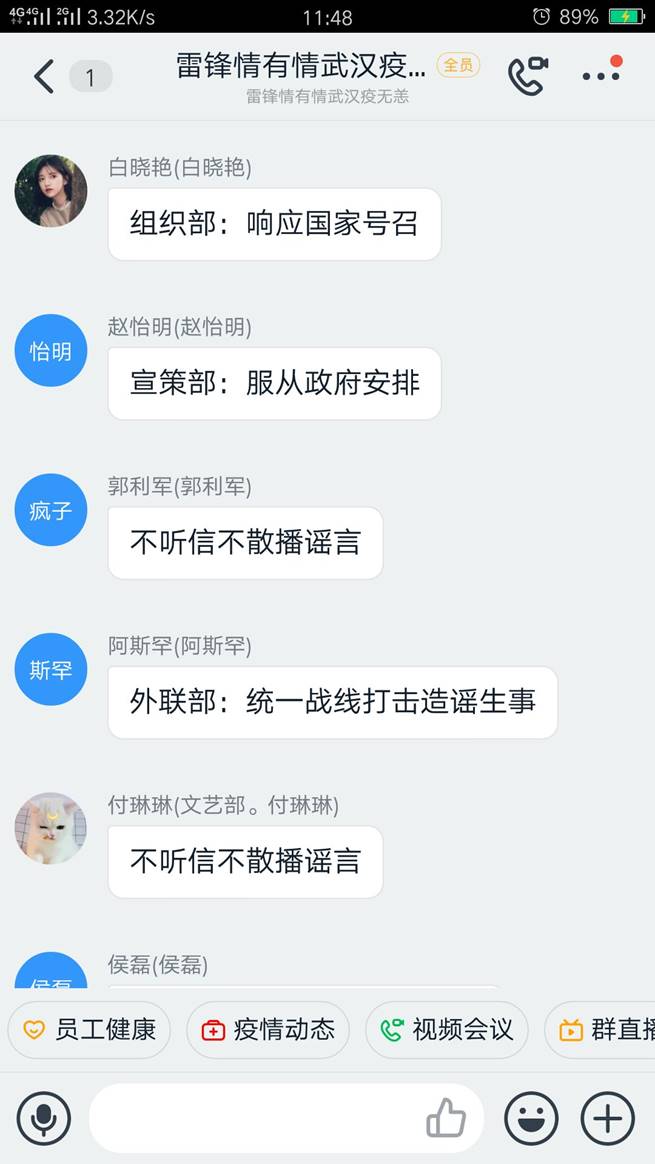Screen dimensions: 655x1164
Task: Open the 群直播 chip
Action: coord(605,1030)
